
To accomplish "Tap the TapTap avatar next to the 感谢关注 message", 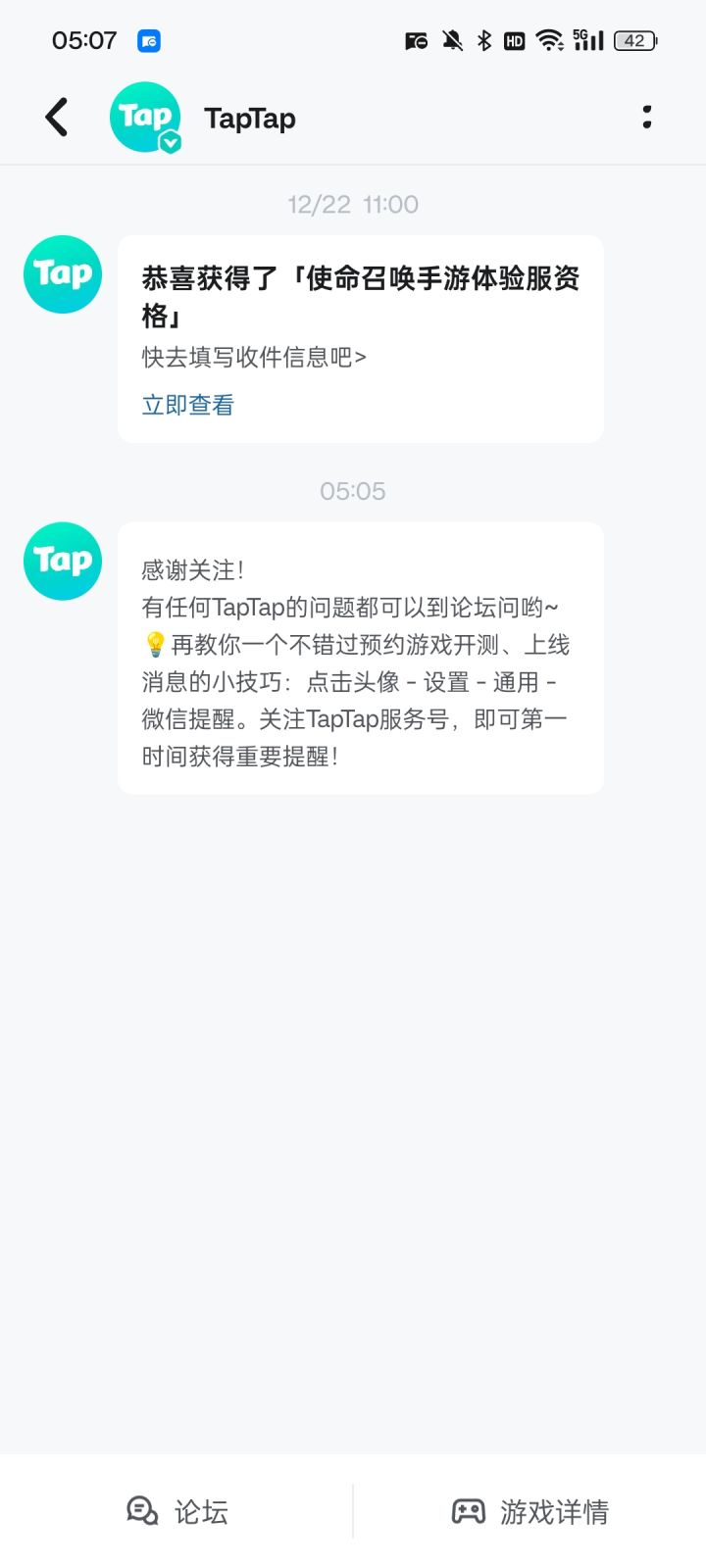I will [x=62, y=561].
